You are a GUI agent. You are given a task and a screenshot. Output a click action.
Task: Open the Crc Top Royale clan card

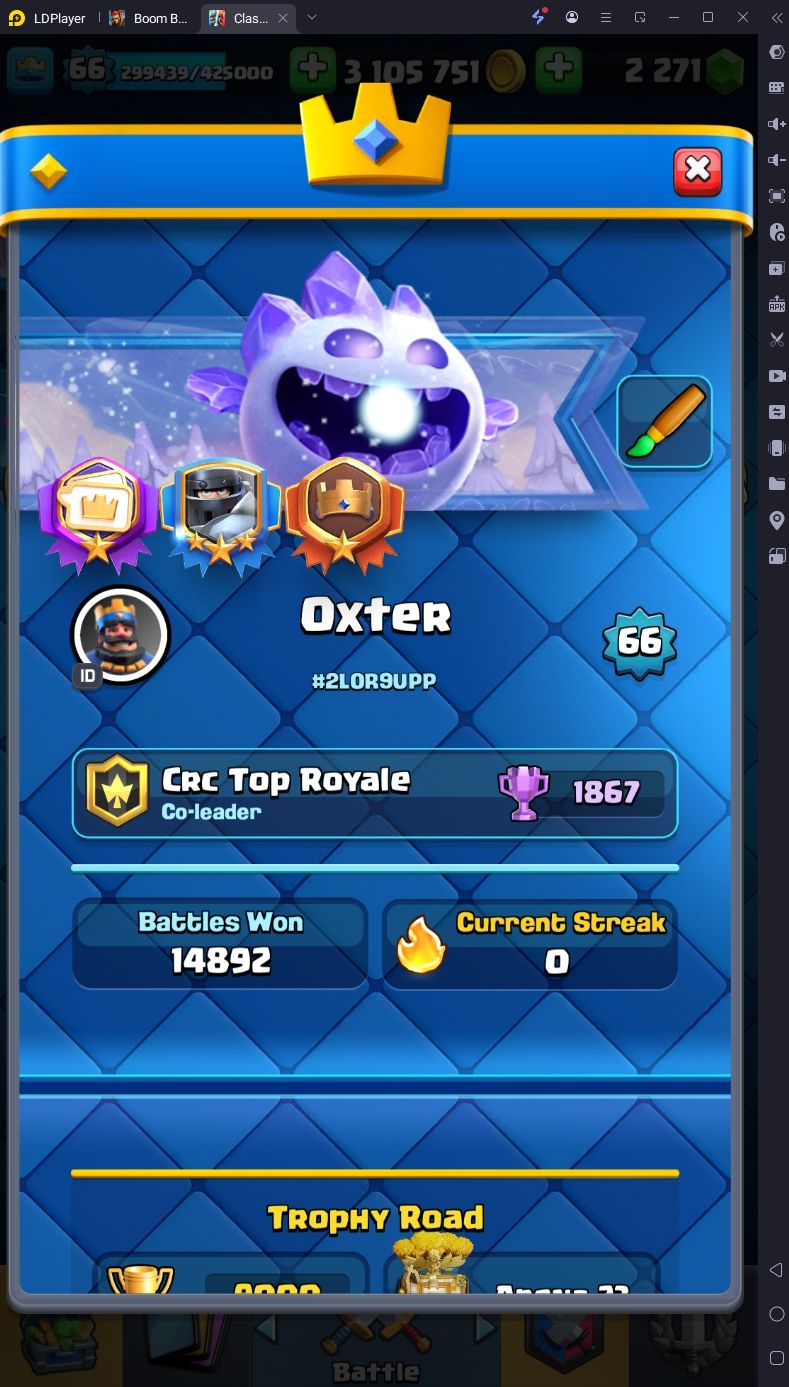point(375,794)
